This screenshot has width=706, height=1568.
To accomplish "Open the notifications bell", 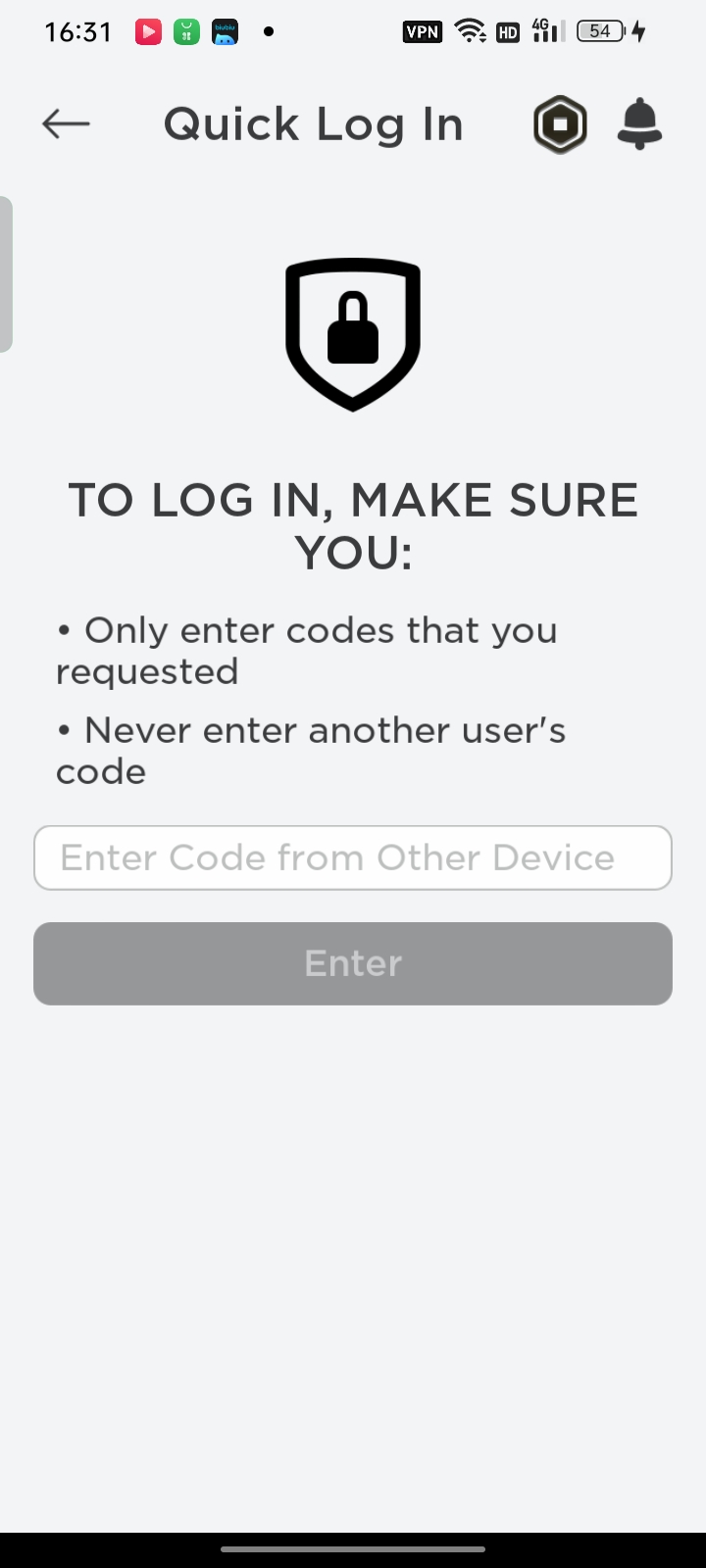I will pos(639,124).
